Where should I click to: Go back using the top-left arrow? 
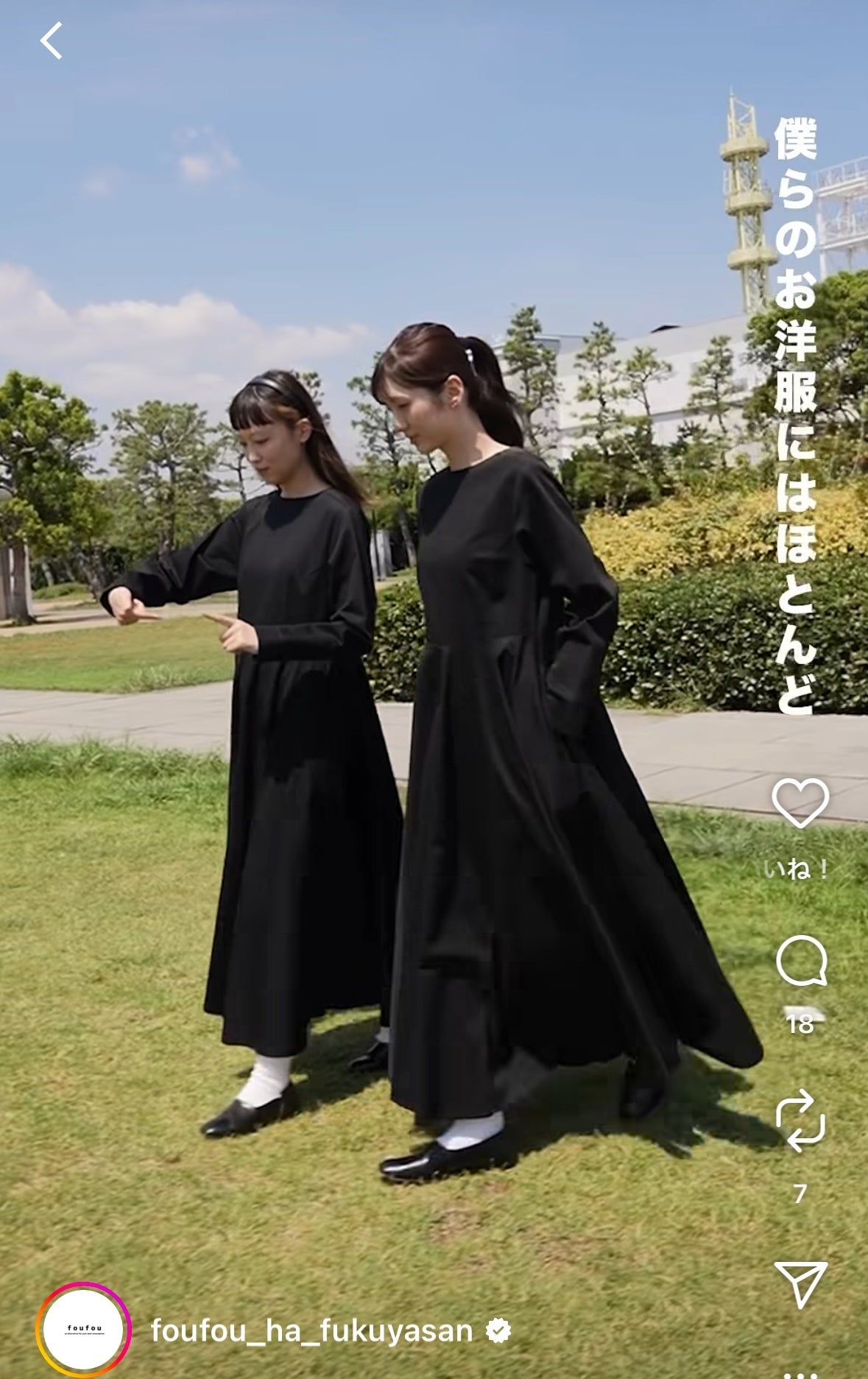pyautogui.click(x=51, y=40)
